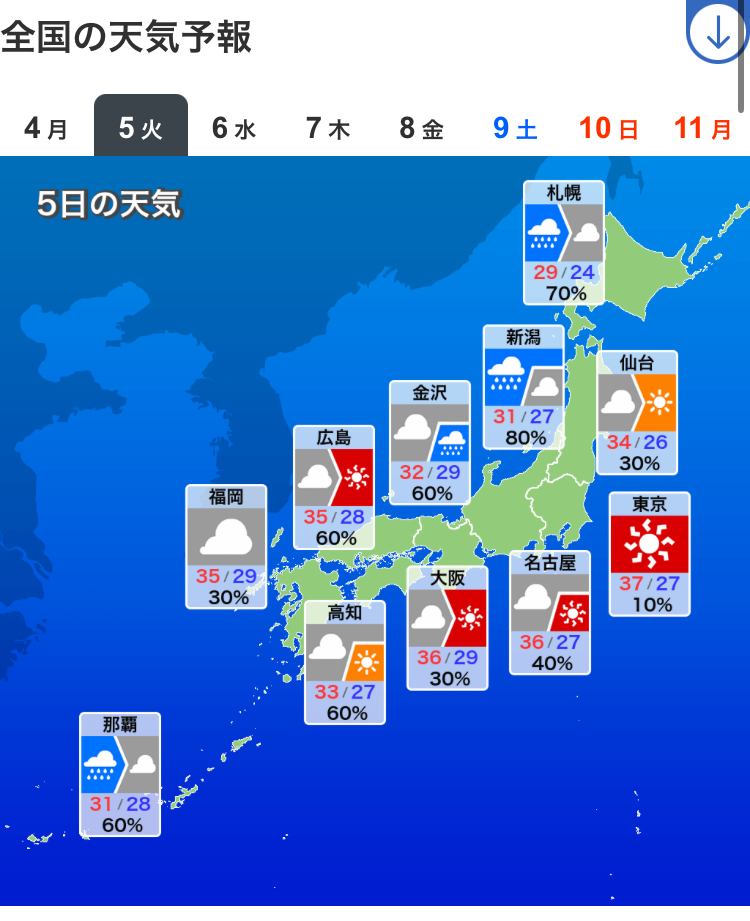Tap the down arrow button
The image size is (750, 921).
click(717, 33)
